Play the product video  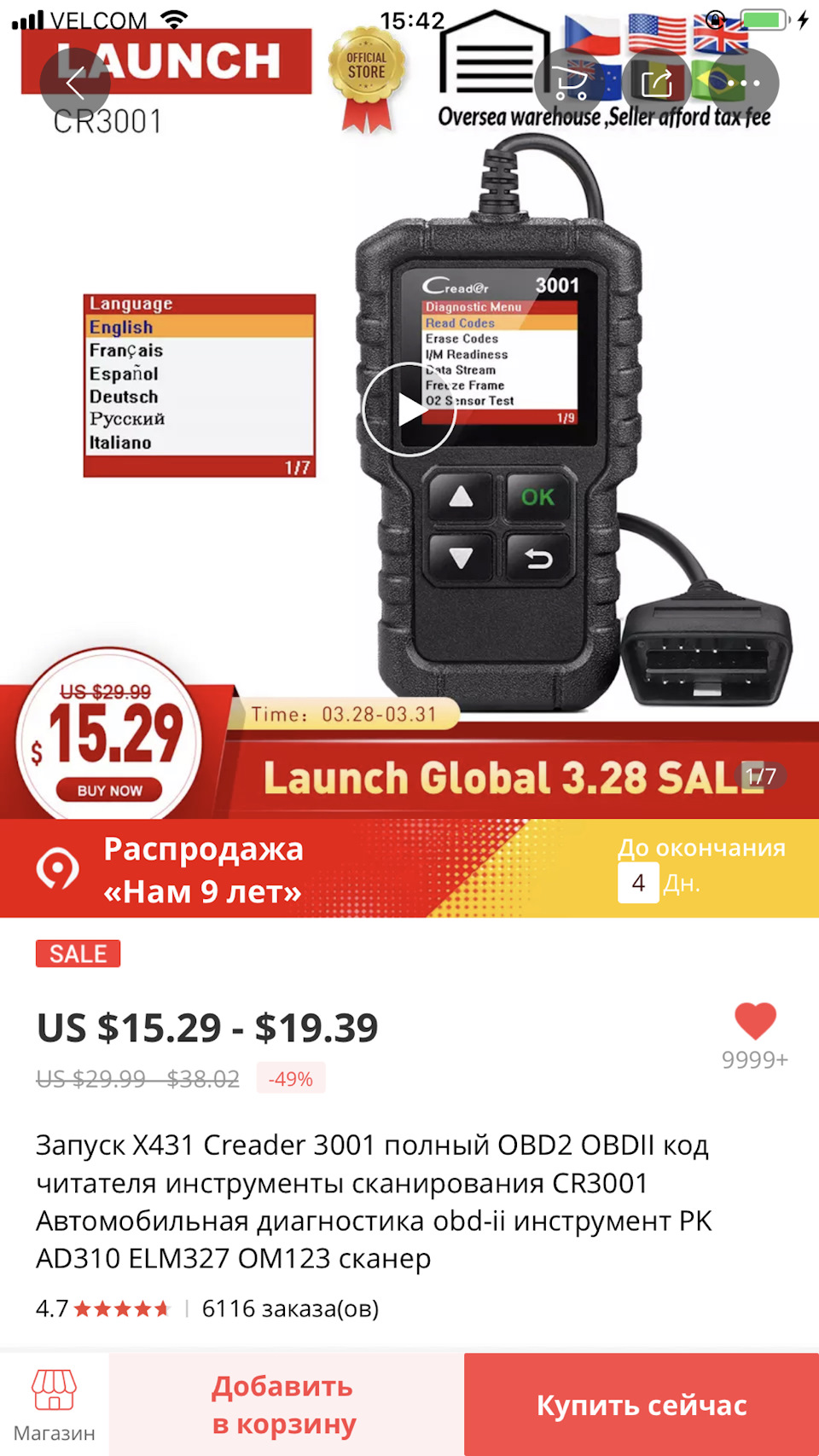409,410
